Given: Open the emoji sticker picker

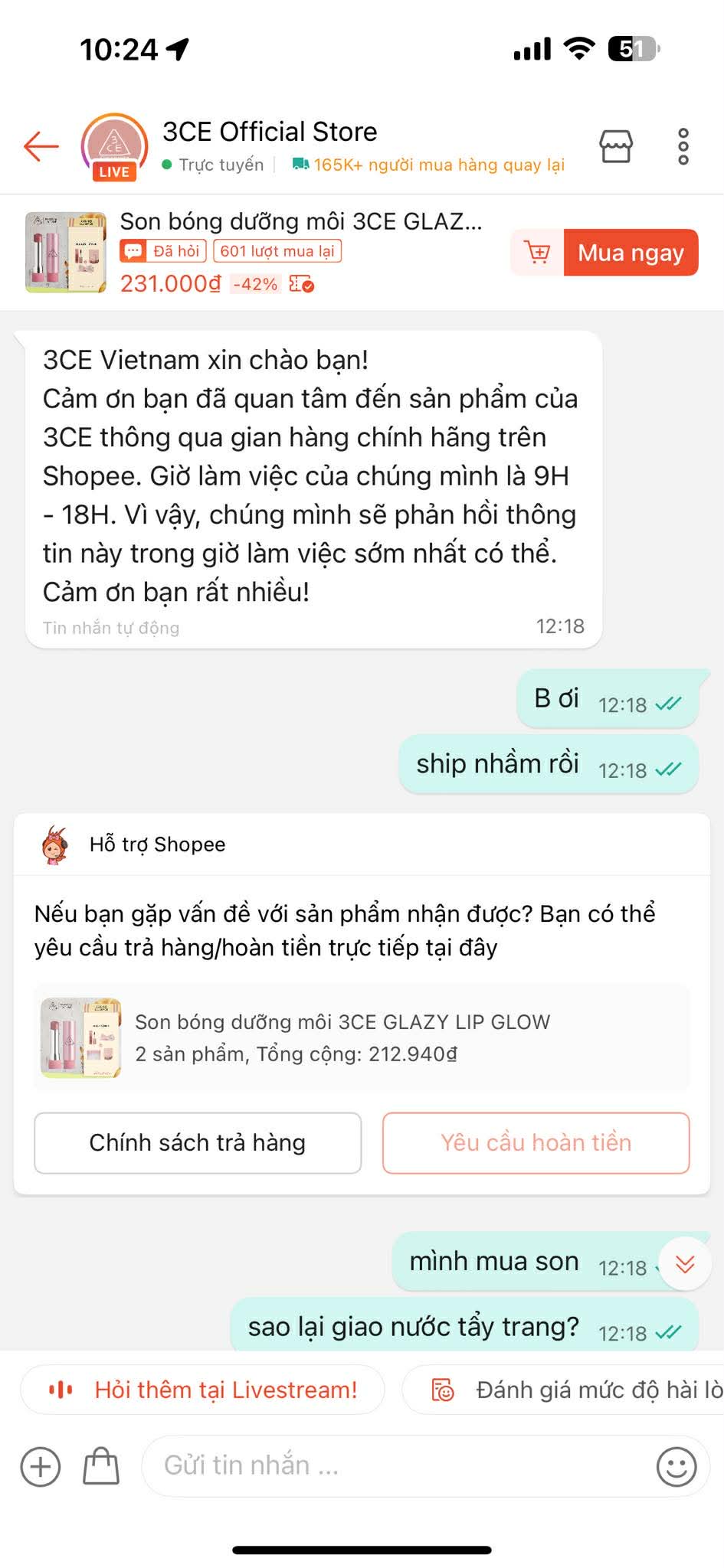Looking at the screenshot, I should 676,1467.
